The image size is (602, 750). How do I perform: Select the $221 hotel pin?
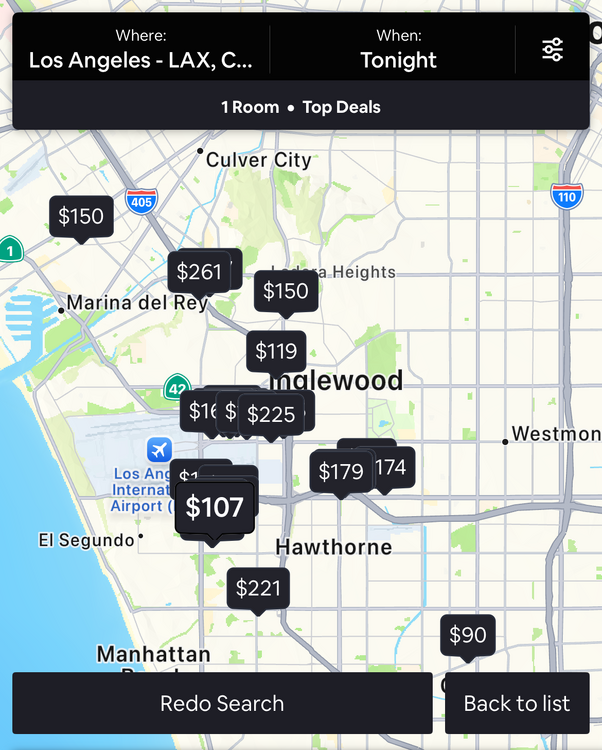click(258, 588)
